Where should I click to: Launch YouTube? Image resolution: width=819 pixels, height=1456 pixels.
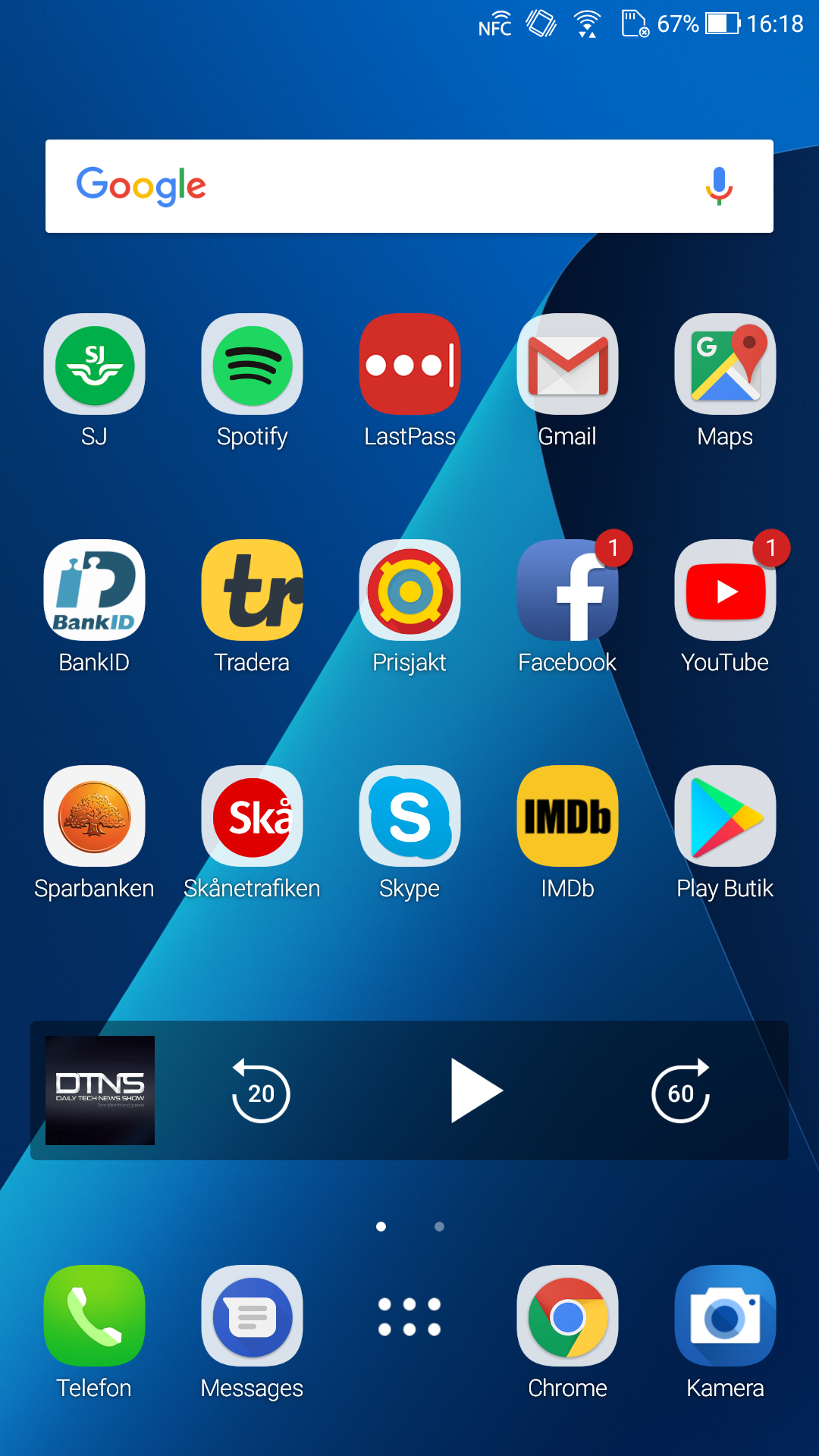point(725,591)
